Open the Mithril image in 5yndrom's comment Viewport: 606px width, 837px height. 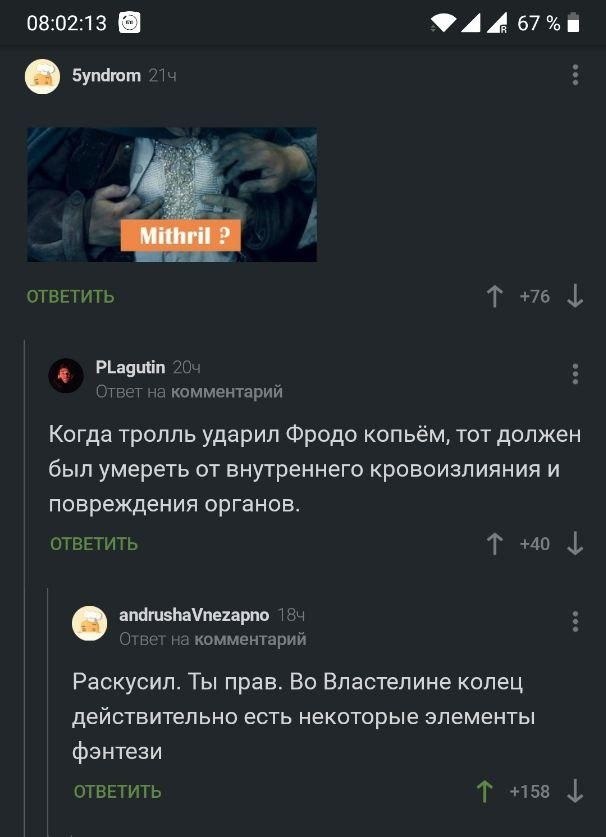tap(171, 194)
